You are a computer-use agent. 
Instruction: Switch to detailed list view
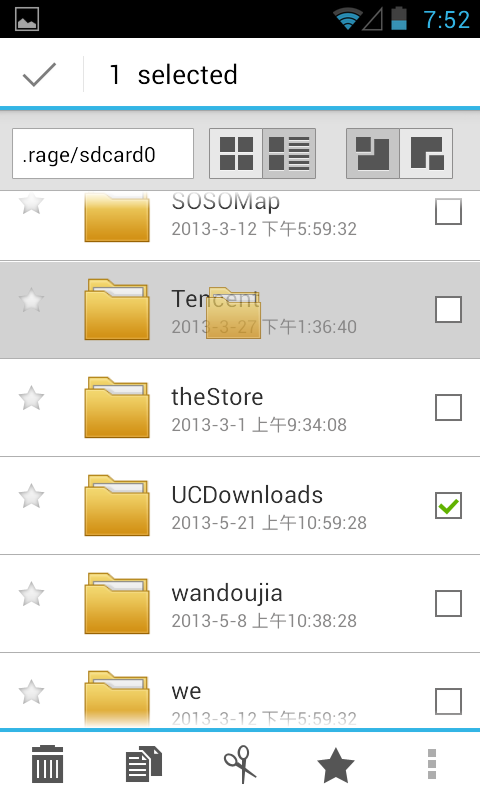click(x=289, y=154)
